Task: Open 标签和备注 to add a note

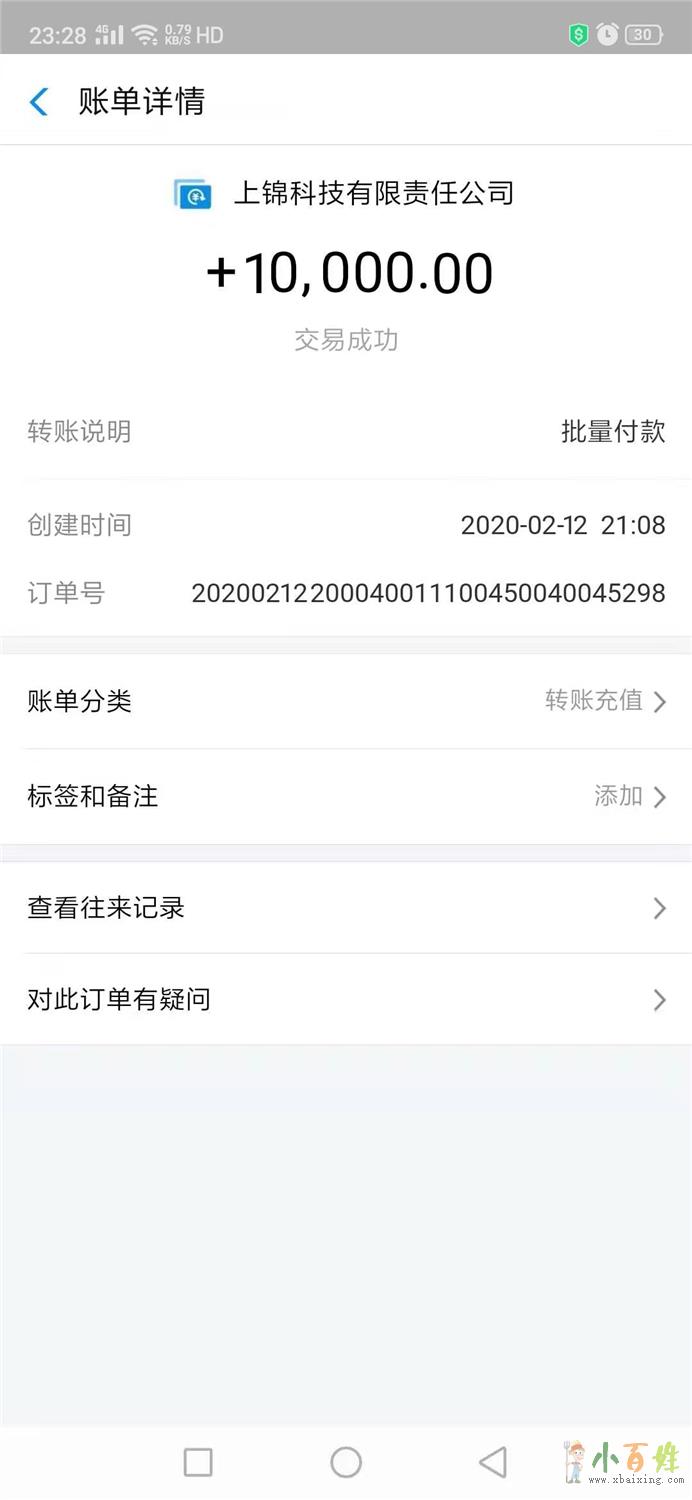Action: click(346, 797)
